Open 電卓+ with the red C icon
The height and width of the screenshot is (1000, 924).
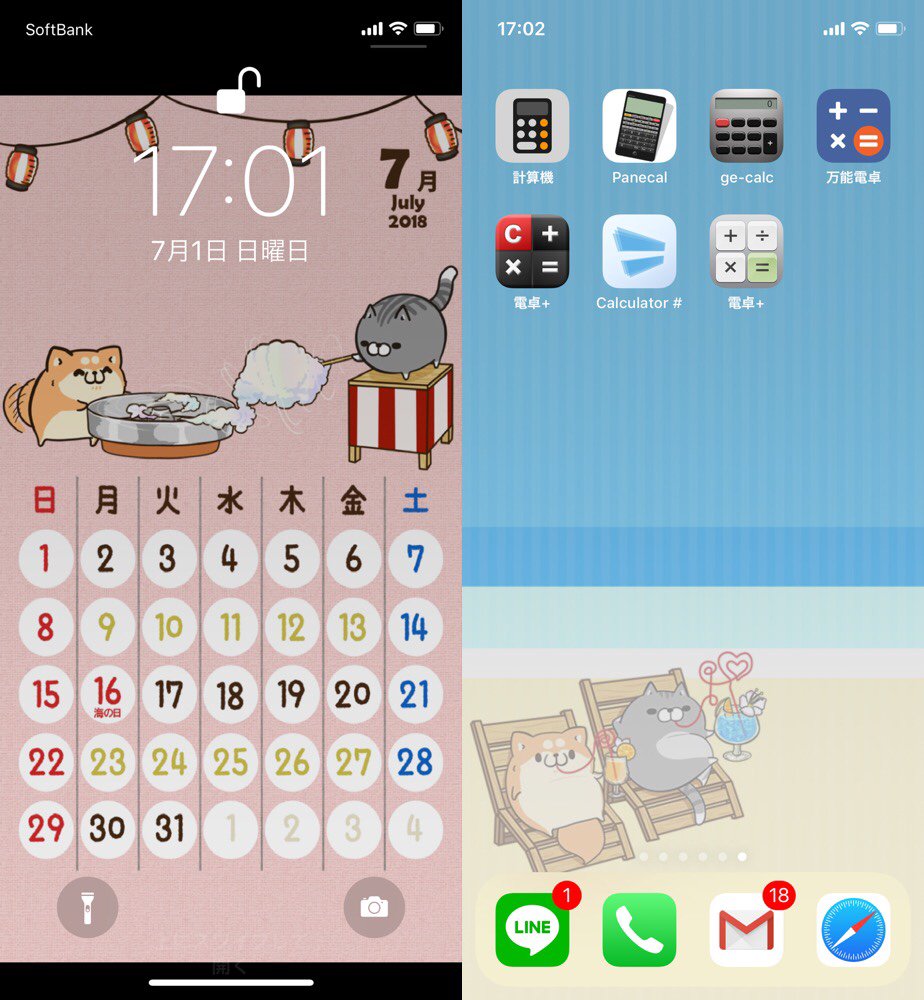[x=532, y=252]
